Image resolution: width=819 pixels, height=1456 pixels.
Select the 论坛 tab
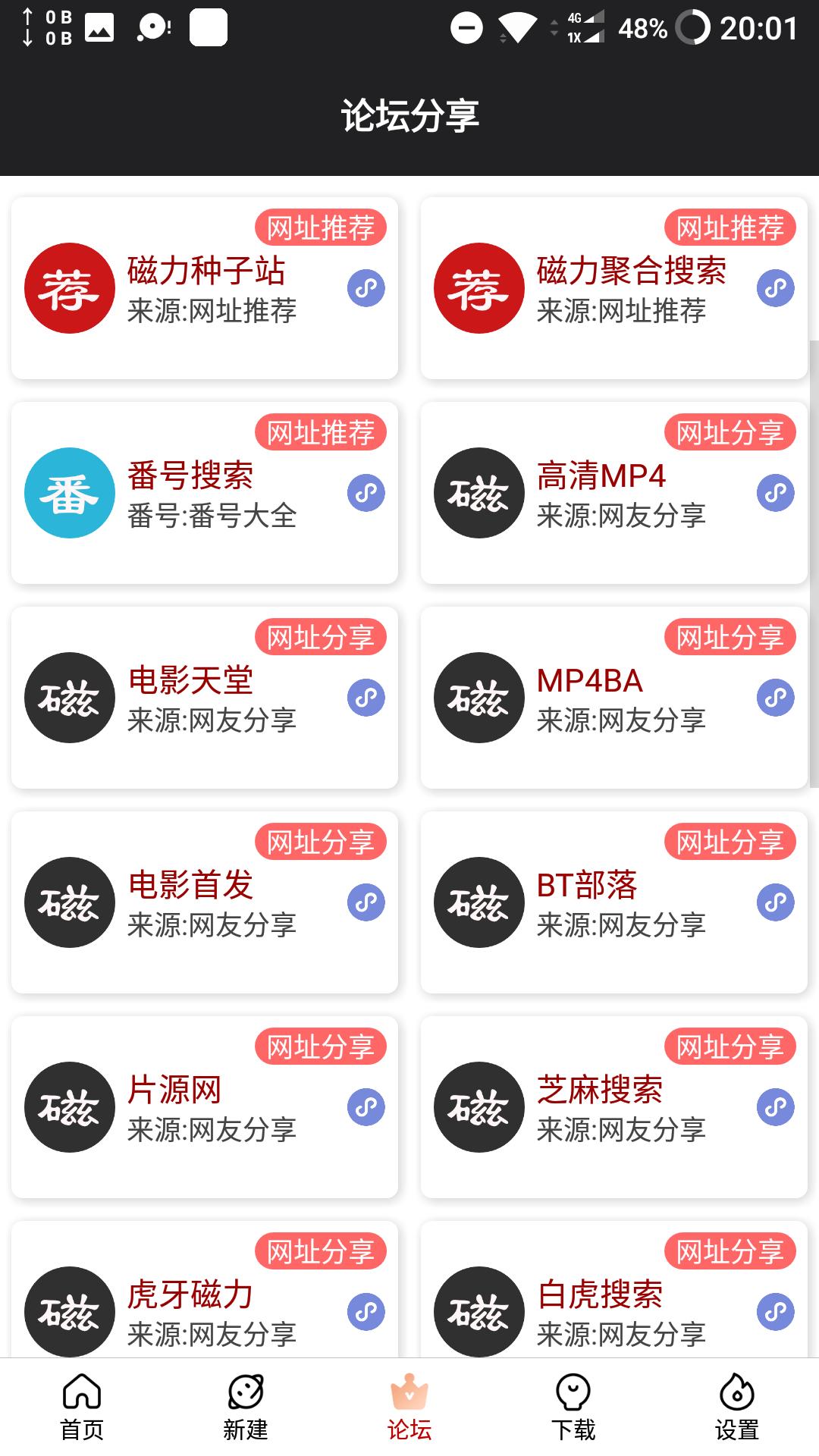tap(409, 1407)
